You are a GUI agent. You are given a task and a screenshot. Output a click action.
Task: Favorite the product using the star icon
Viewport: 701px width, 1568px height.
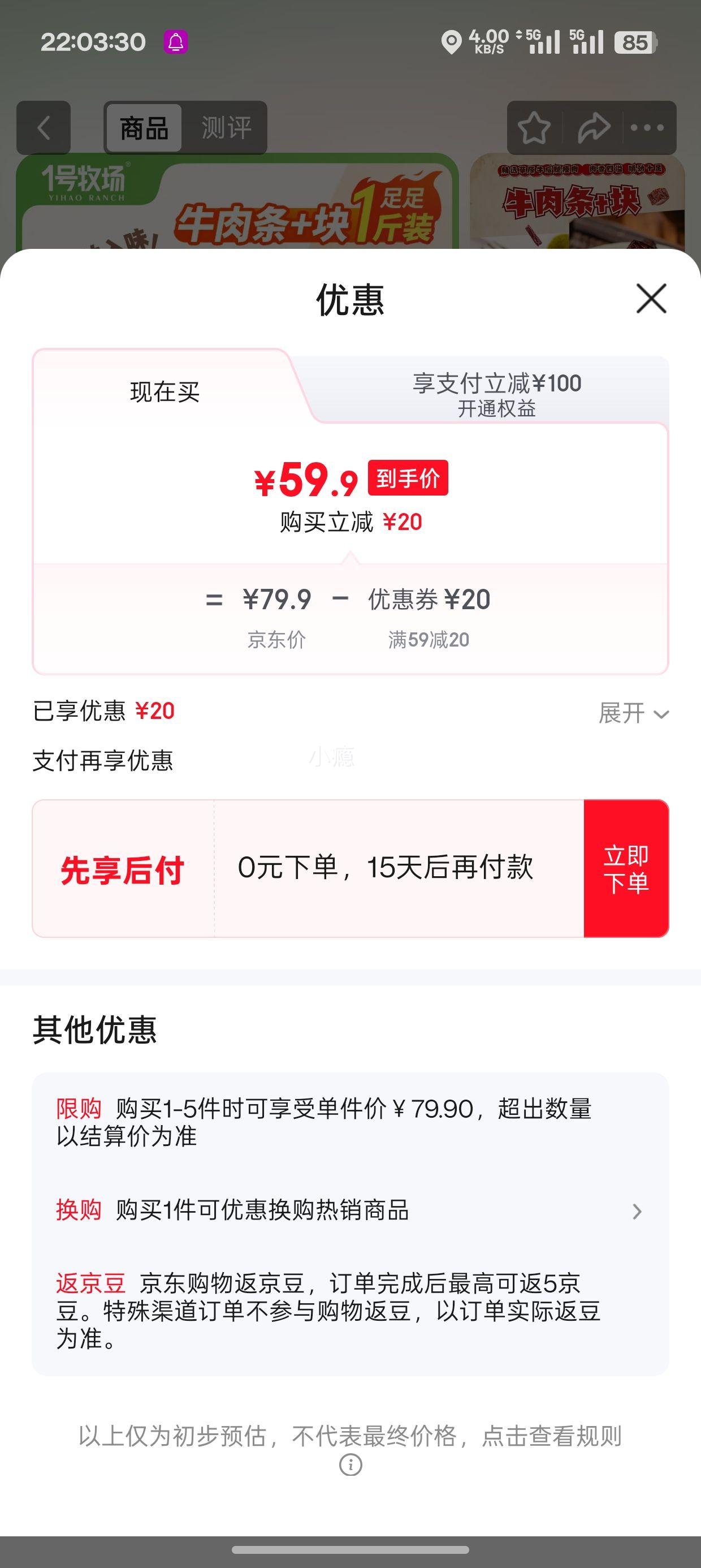[533, 127]
